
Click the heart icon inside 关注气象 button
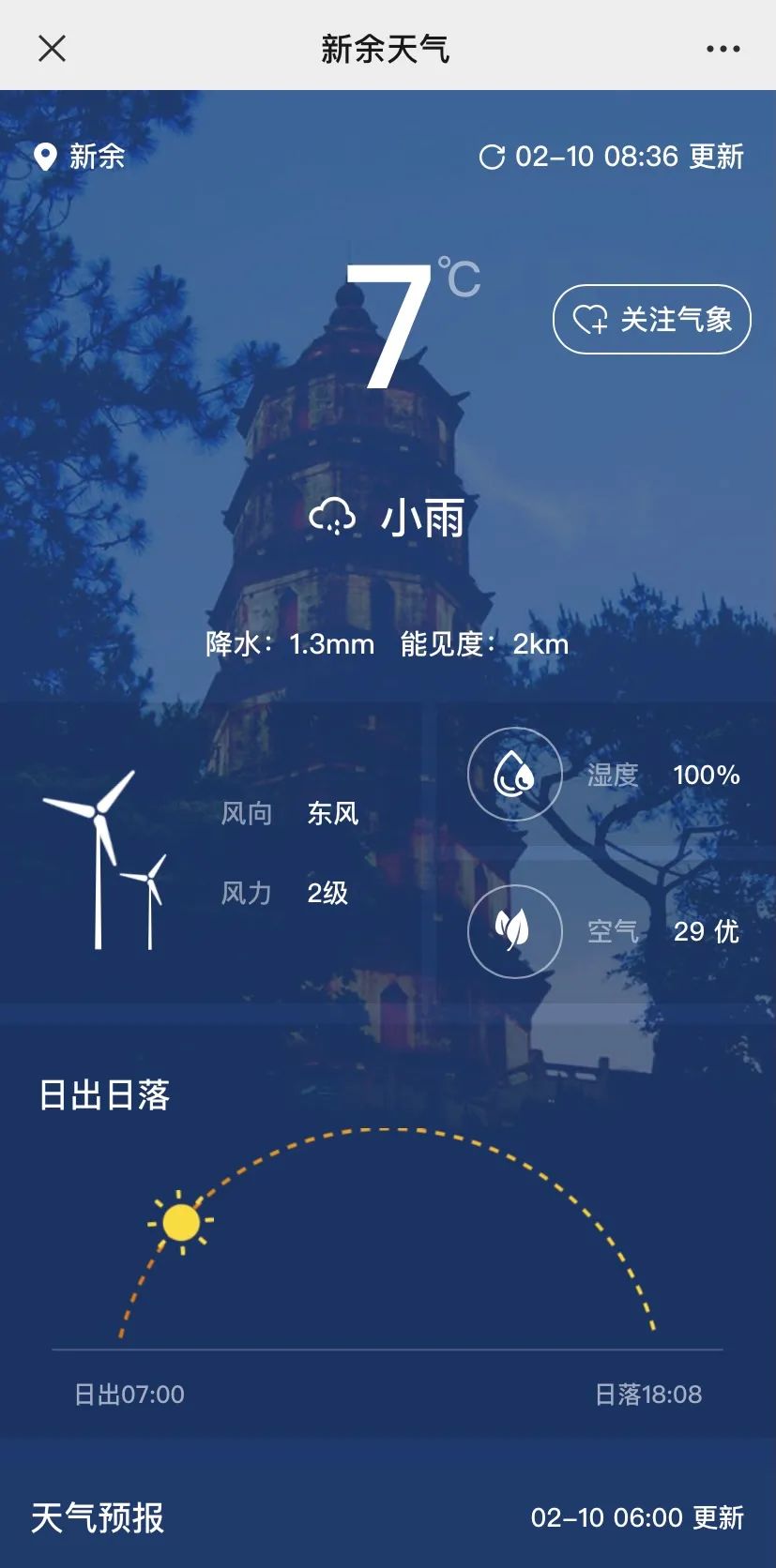(x=590, y=319)
